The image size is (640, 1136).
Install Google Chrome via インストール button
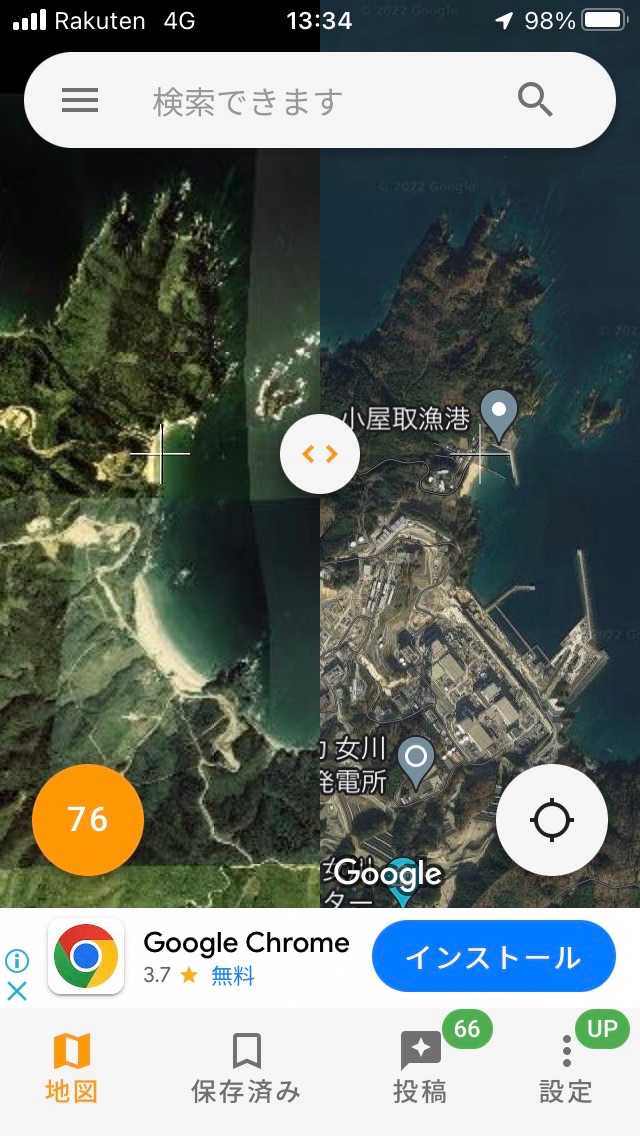[493, 957]
